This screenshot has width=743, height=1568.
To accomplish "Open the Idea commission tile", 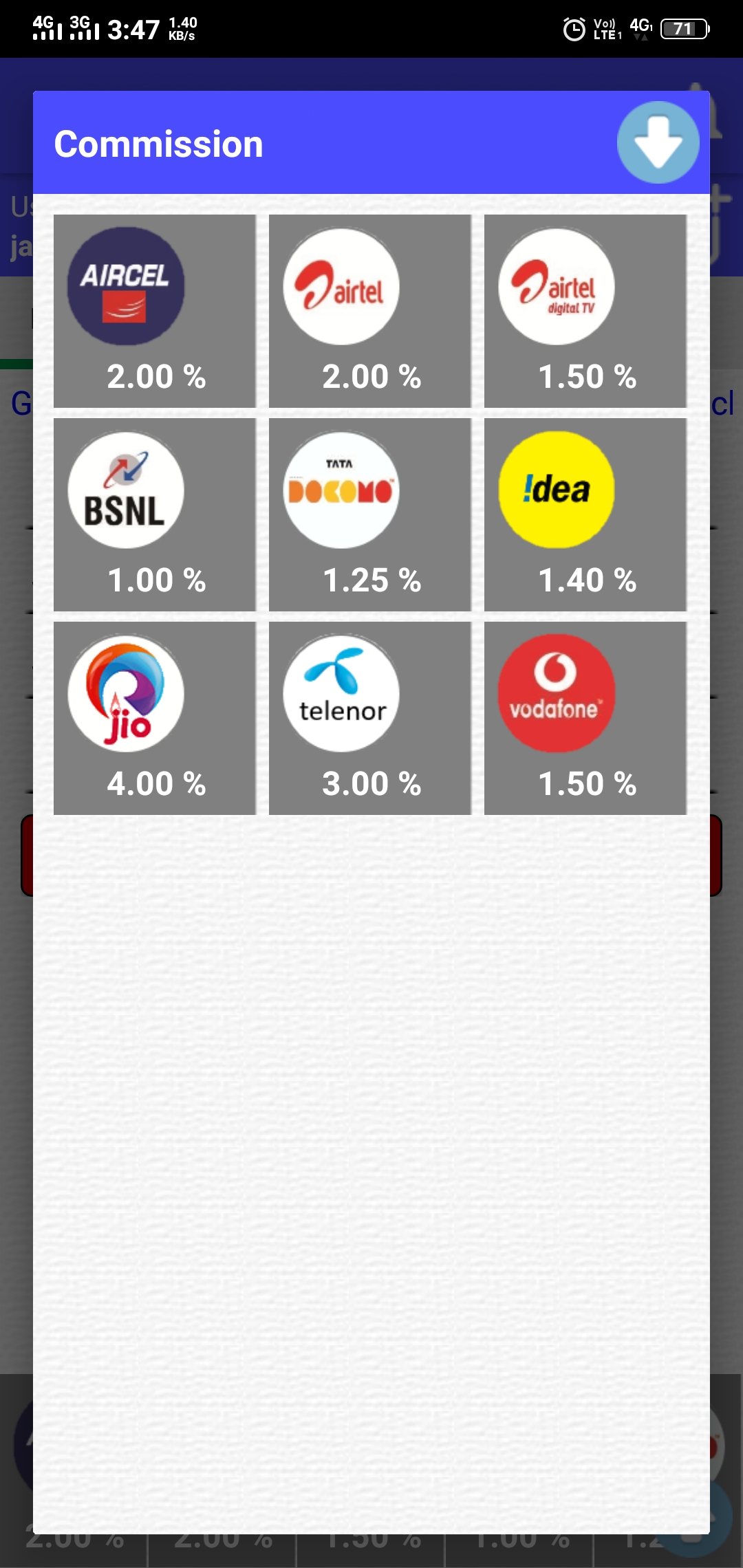I will pos(585,514).
